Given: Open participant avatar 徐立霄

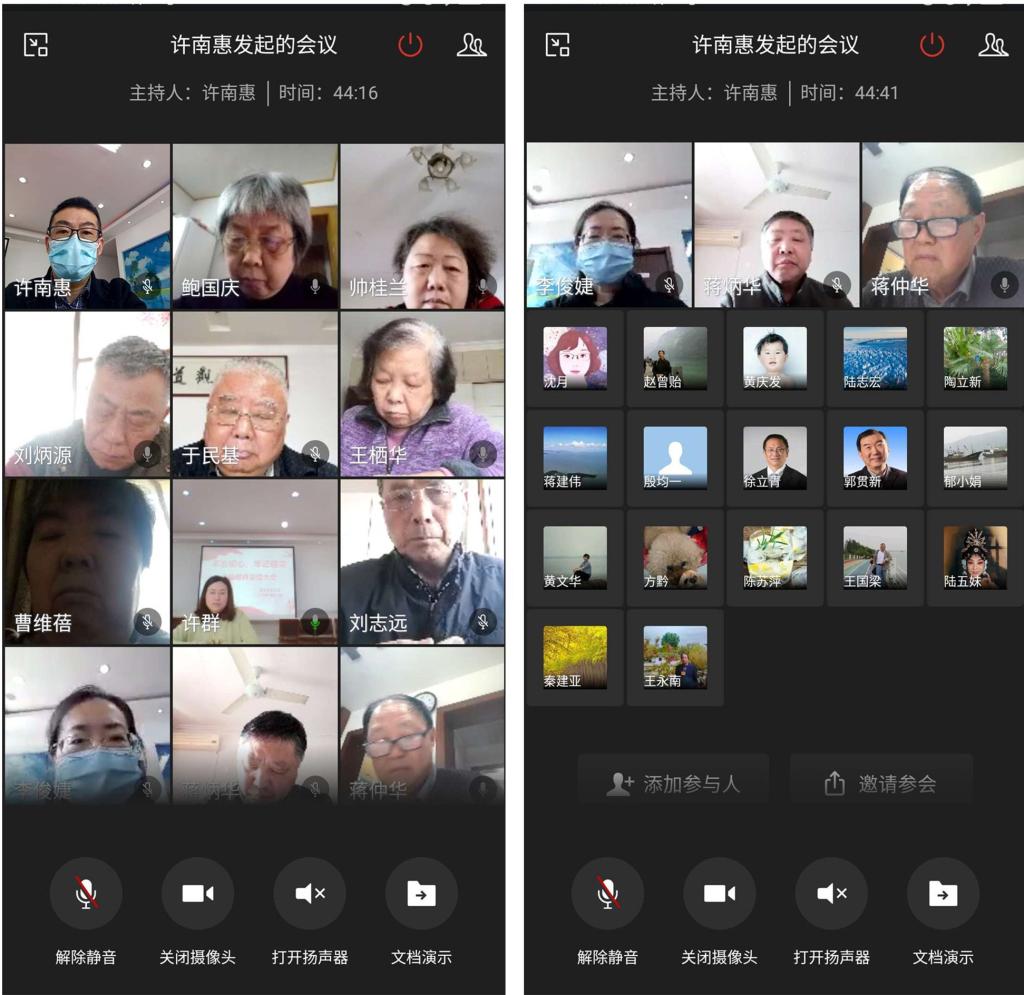Looking at the screenshot, I should click(775, 458).
